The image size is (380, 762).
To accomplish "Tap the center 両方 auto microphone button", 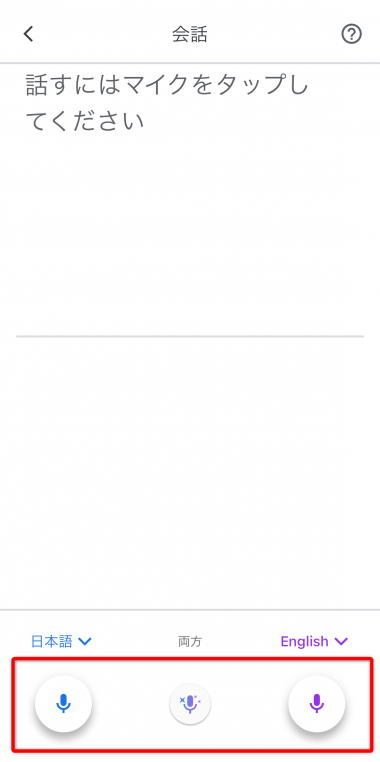I will pos(190,703).
